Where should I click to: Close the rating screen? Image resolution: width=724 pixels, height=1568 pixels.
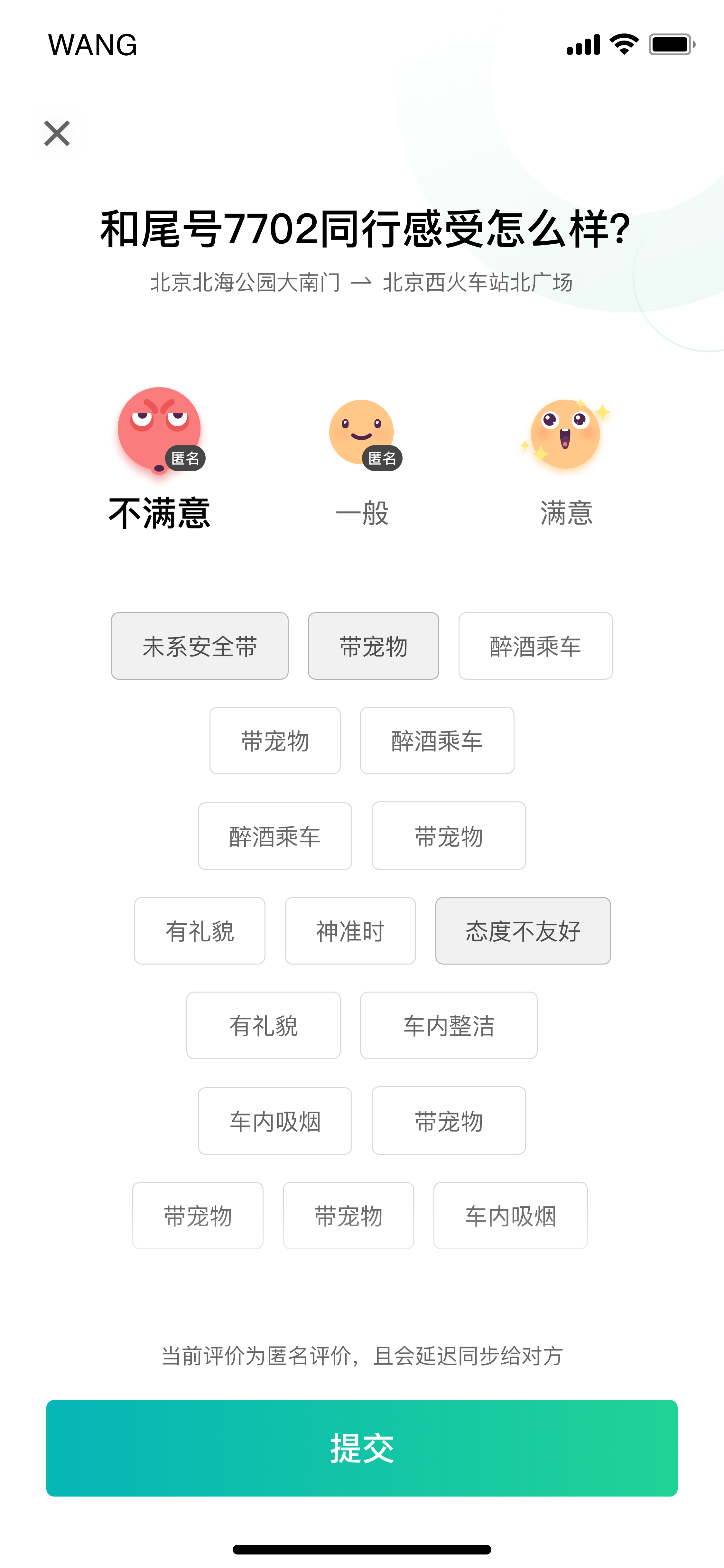pyautogui.click(x=57, y=133)
